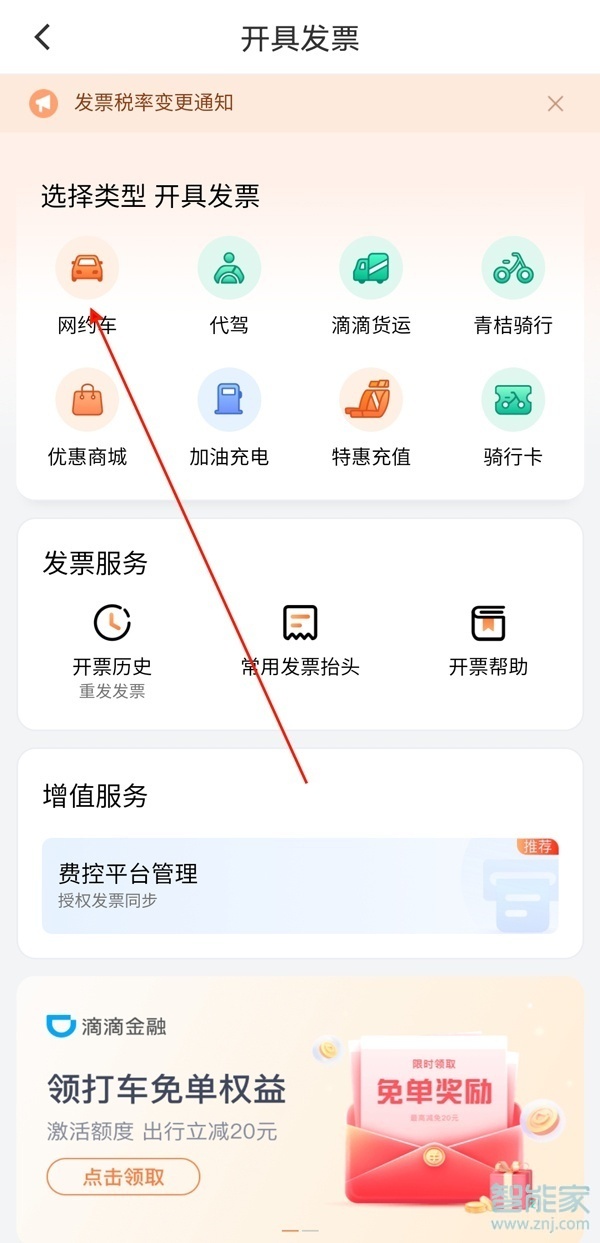Screen dimensions: 600x1243
Task: Dismiss the 发票税率变更通知 banner
Action: pyautogui.click(x=555, y=103)
